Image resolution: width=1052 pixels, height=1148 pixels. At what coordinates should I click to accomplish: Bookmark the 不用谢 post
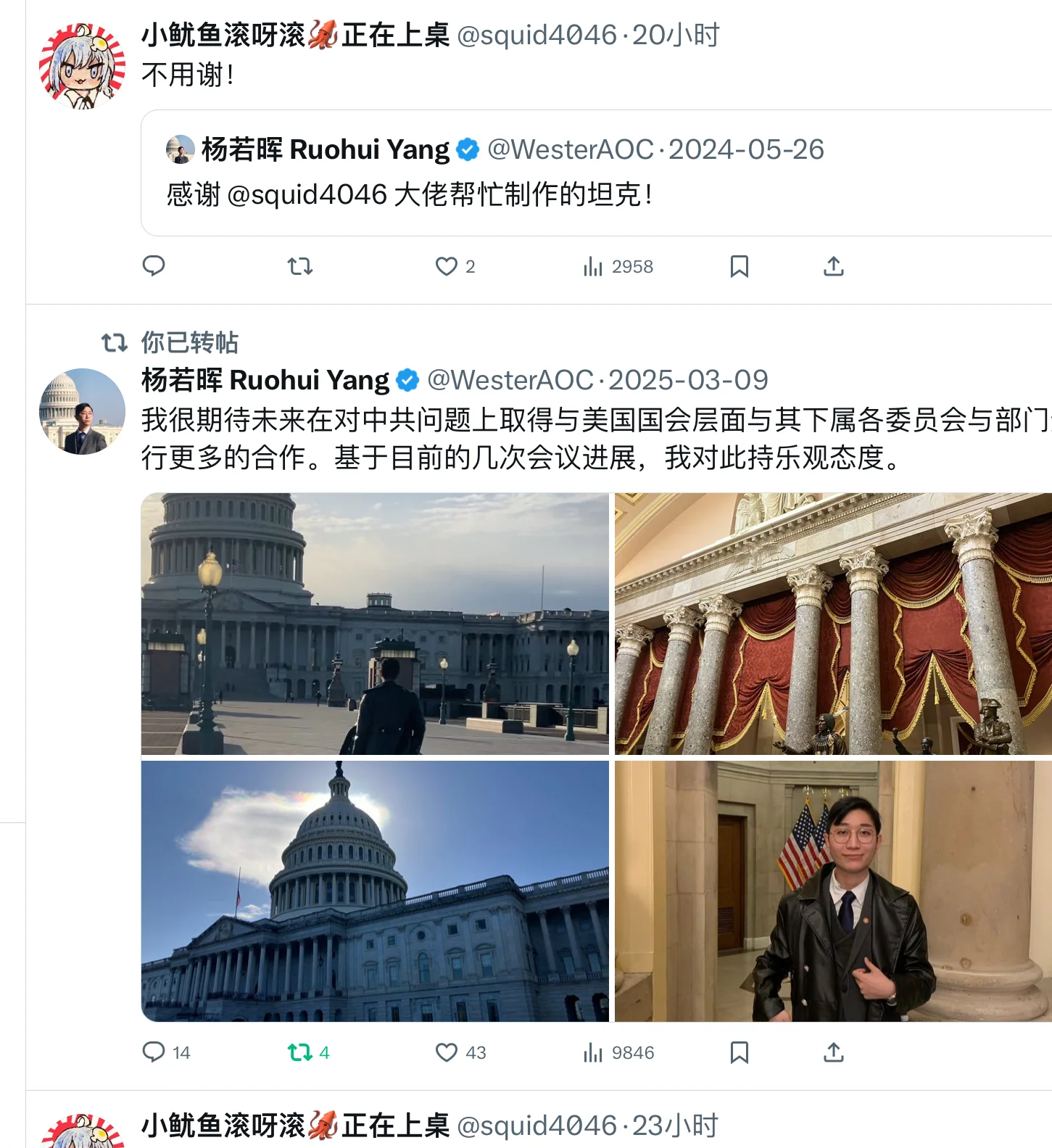tap(739, 266)
